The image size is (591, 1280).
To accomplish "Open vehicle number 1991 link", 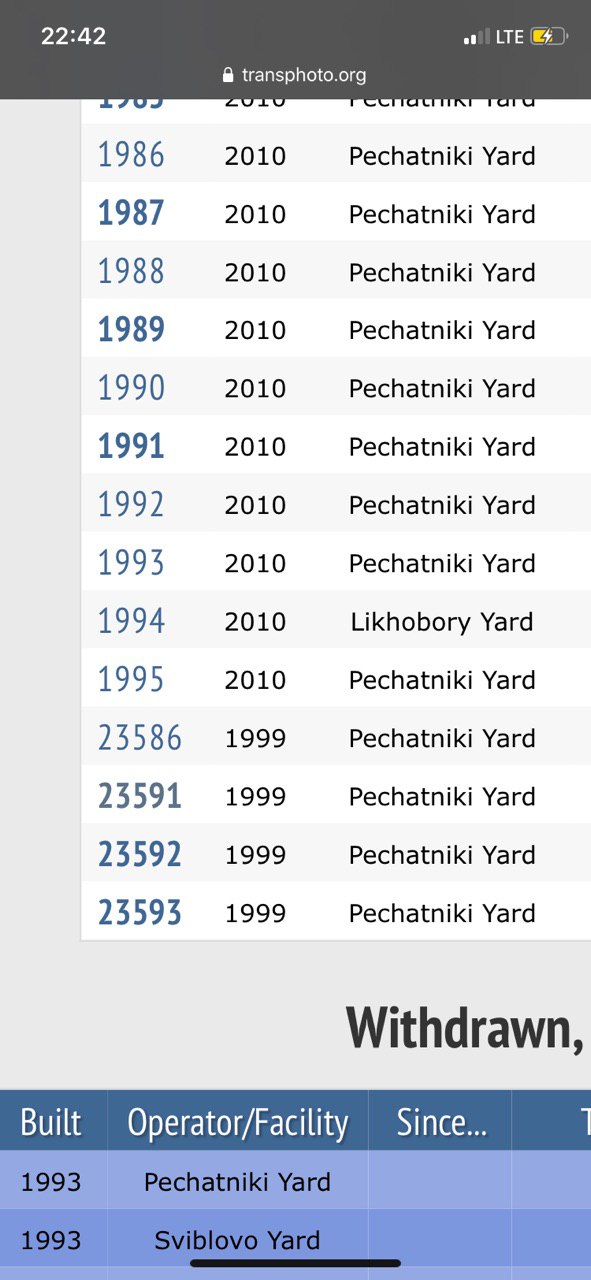I will point(131,446).
